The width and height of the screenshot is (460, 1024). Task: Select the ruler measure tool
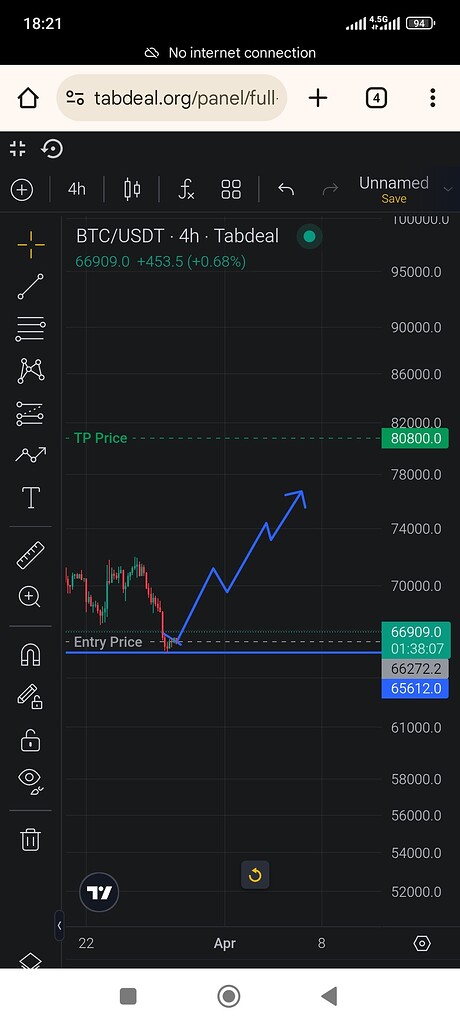coord(31,555)
